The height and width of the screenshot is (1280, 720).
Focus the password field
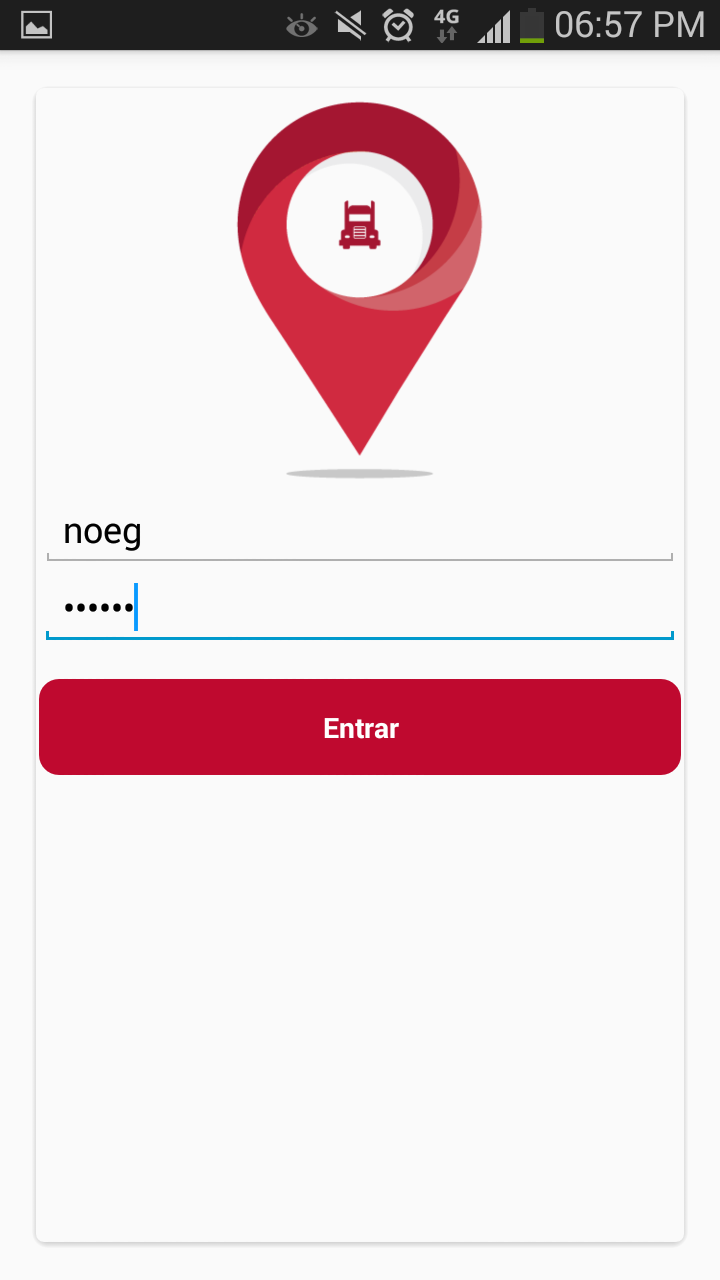tap(360, 608)
